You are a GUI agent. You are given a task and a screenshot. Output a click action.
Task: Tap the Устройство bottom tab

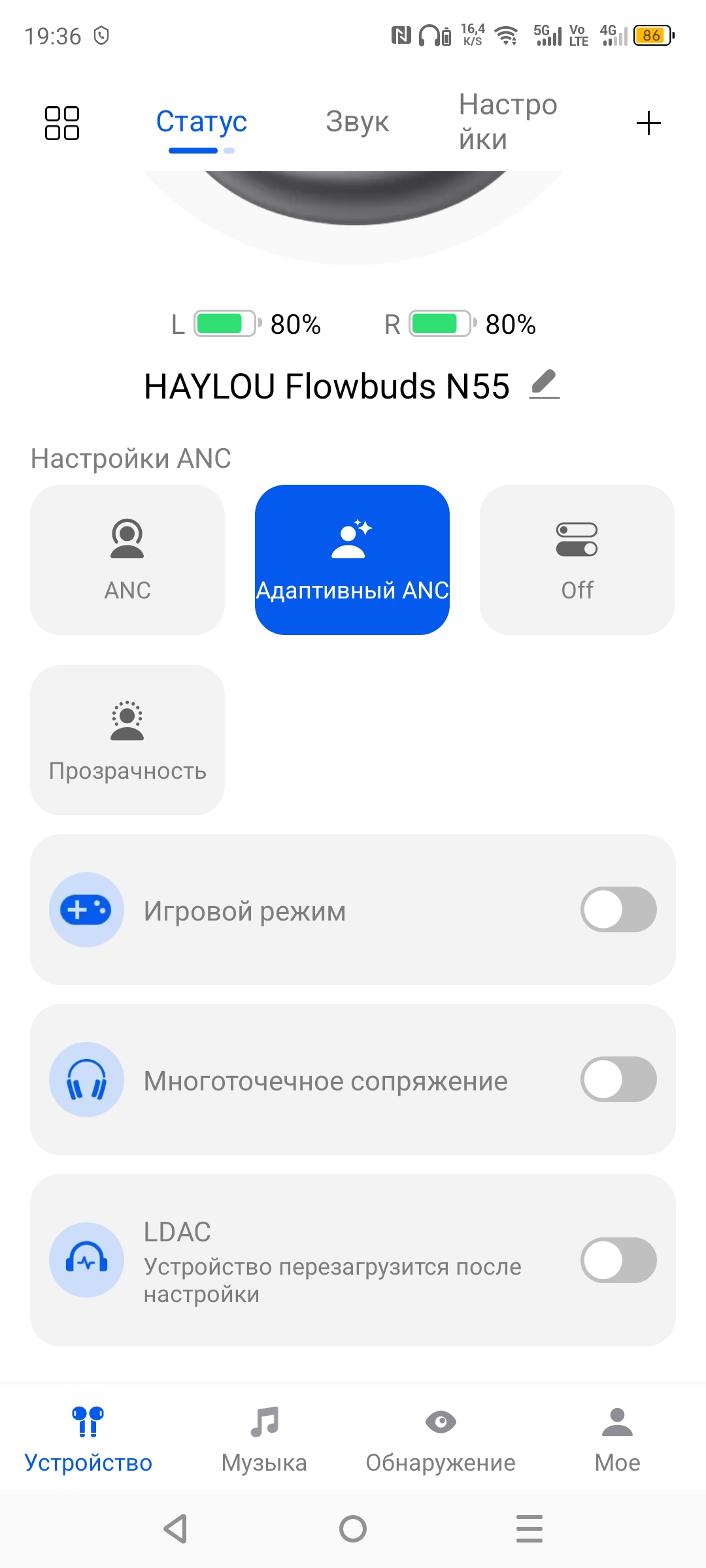(x=88, y=1440)
